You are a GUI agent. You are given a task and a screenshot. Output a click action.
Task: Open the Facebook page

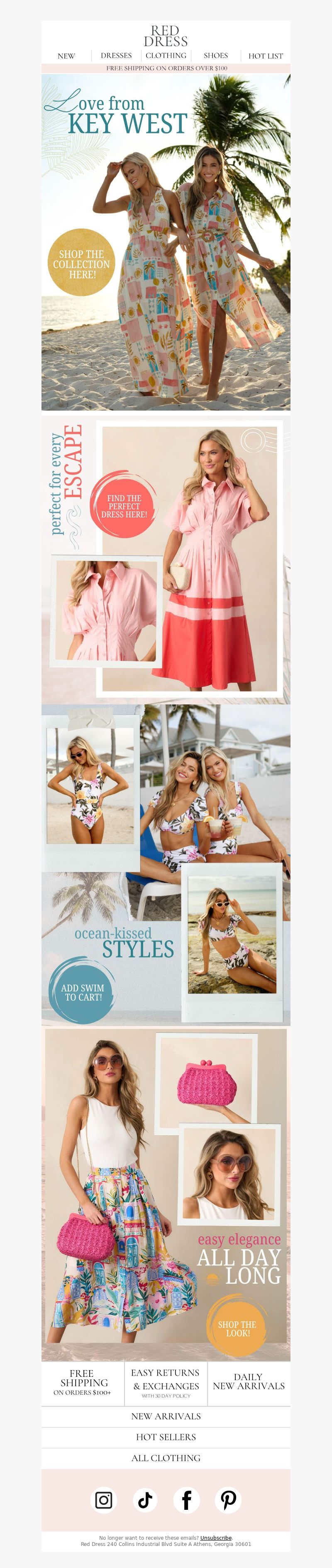(187, 1500)
